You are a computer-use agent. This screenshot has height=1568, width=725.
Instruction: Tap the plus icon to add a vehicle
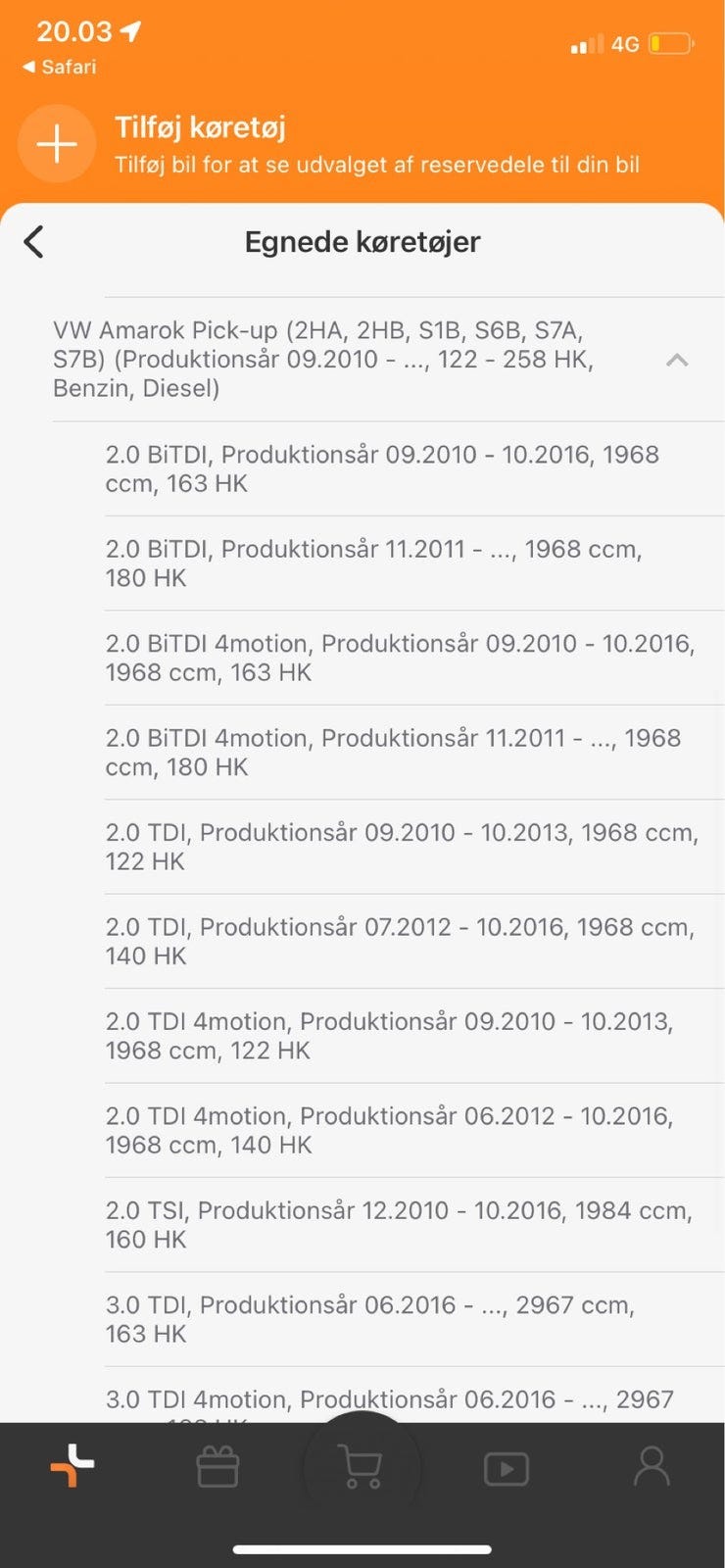pyautogui.click(x=57, y=144)
